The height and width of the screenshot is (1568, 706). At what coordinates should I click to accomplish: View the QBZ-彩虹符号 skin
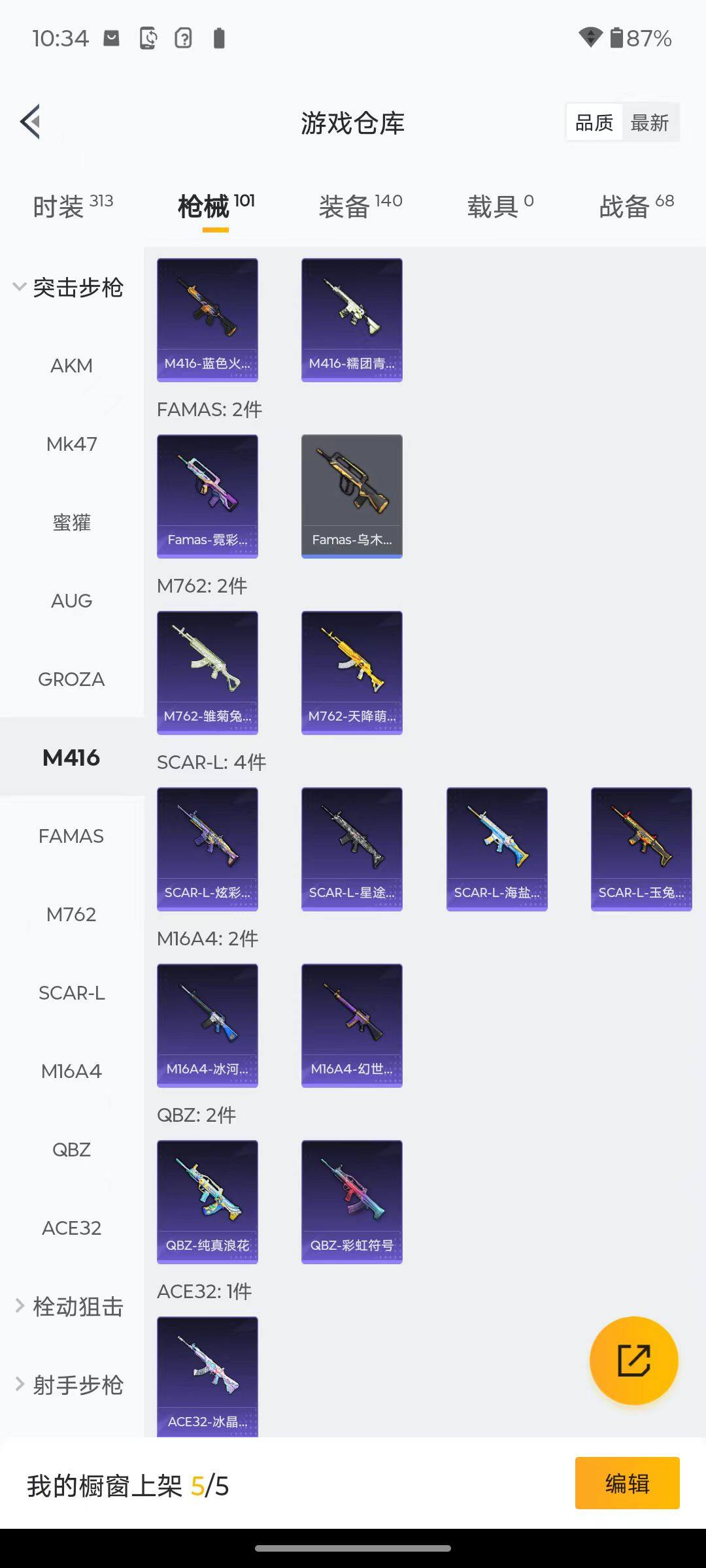(352, 1201)
